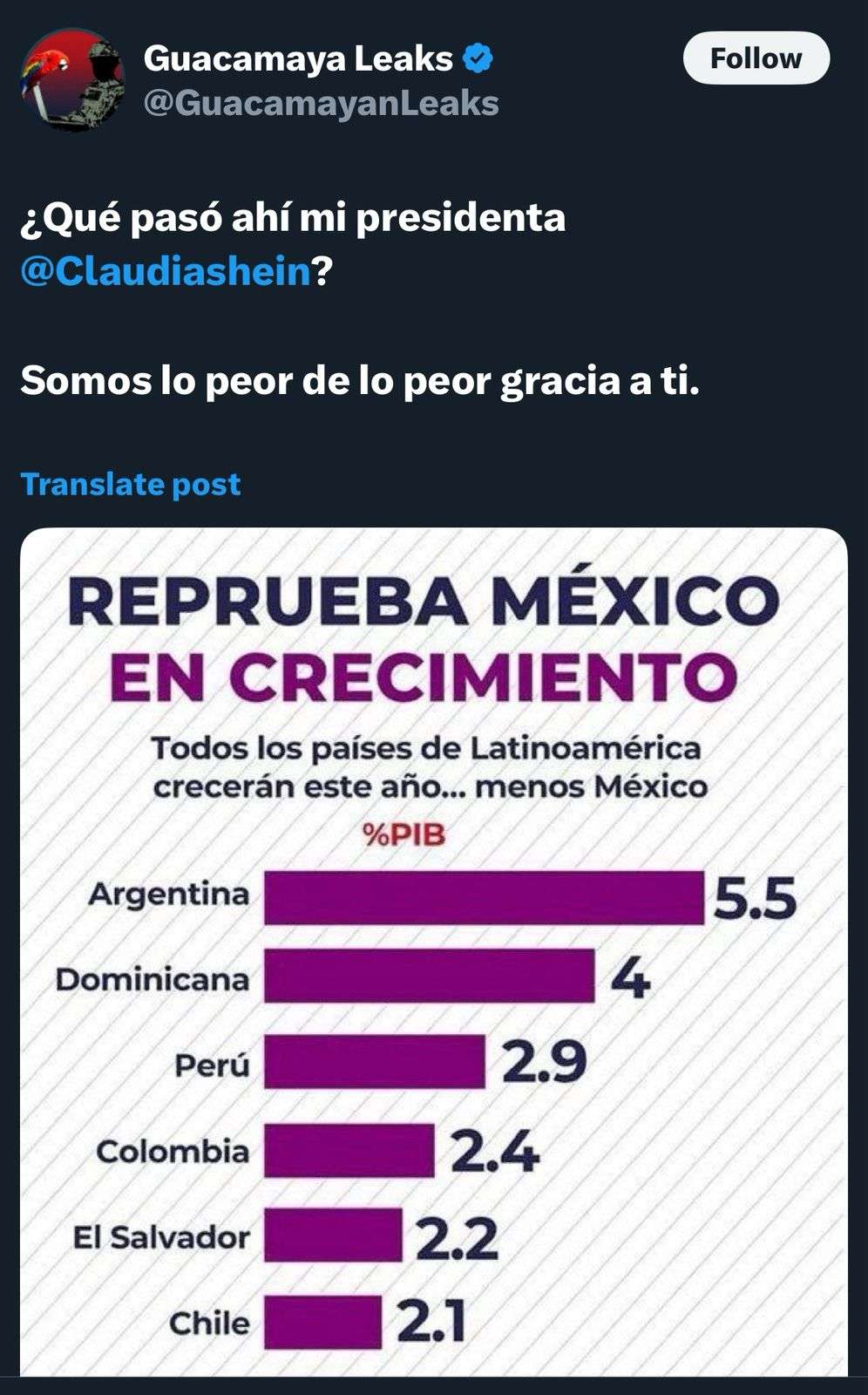Screen dimensions: 868x1395
Task: Follow Guacamaya Leaks account
Action: click(x=756, y=58)
